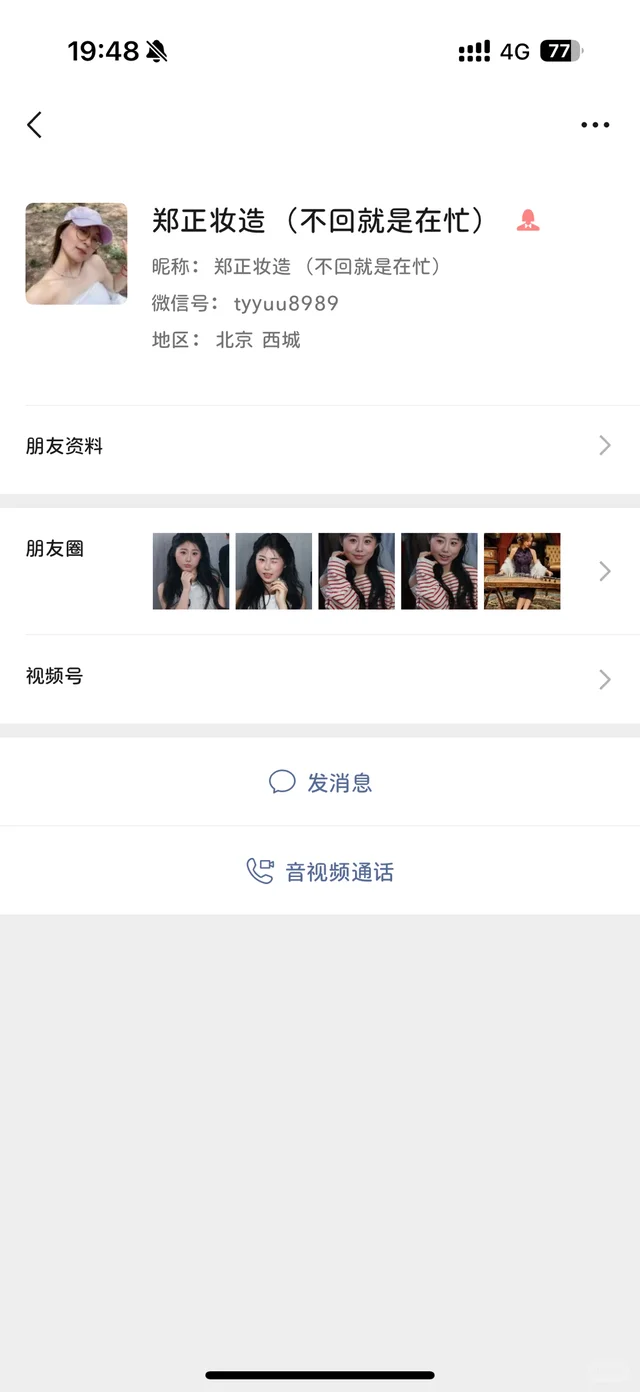The width and height of the screenshot is (640, 1392).
Task: Open the three-dot more options menu
Action: click(595, 125)
